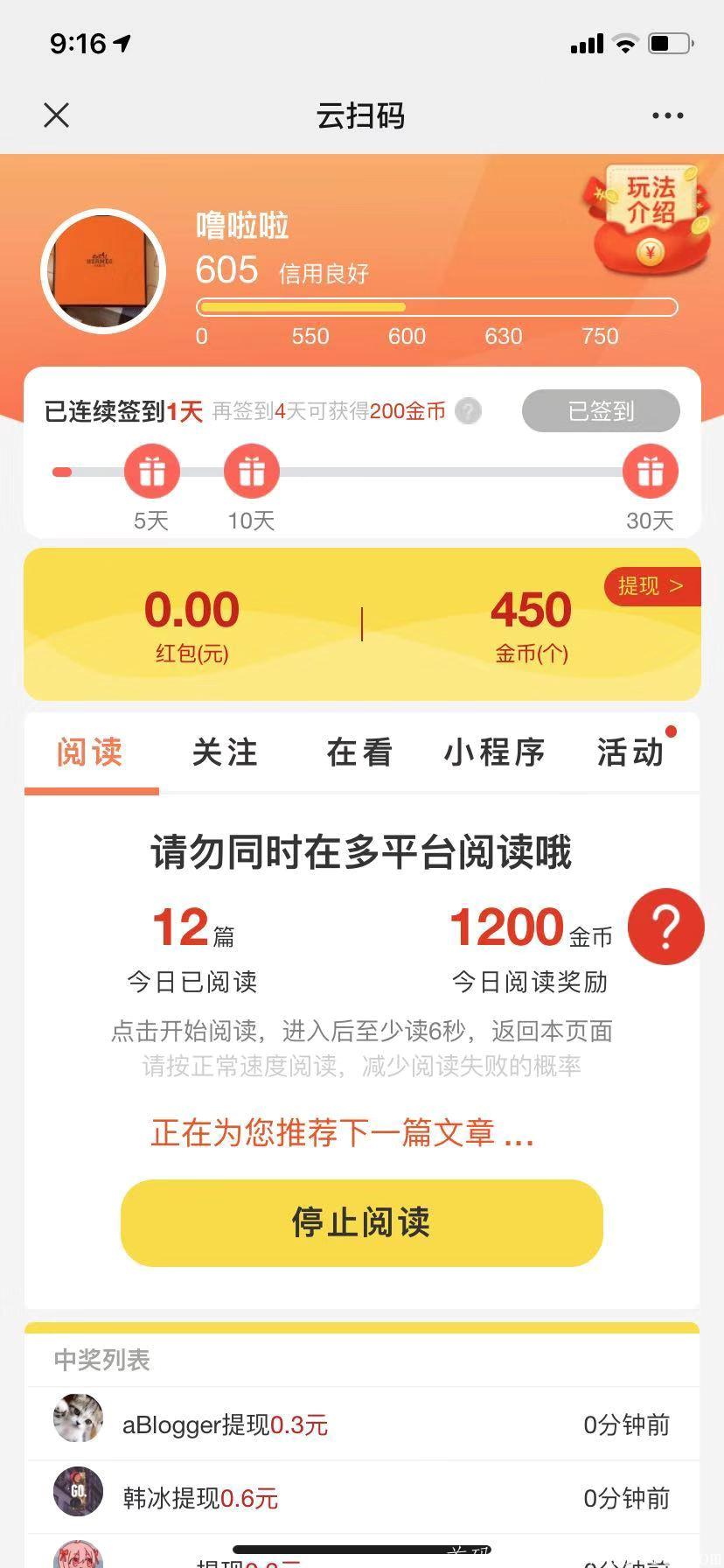This screenshot has height=1568, width=724.
Task: Click the 5天 gift box icon
Action: click(x=151, y=471)
